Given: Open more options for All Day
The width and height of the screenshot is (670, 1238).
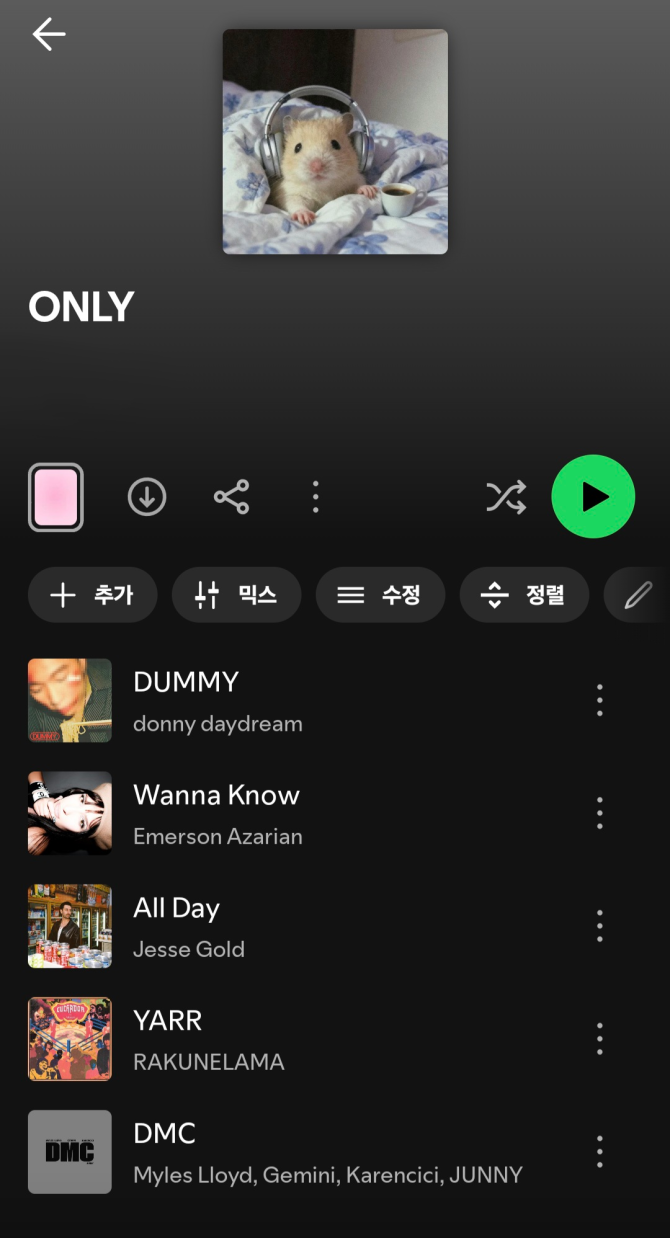Looking at the screenshot, I should pyautogui.click(x=600, y=926).
